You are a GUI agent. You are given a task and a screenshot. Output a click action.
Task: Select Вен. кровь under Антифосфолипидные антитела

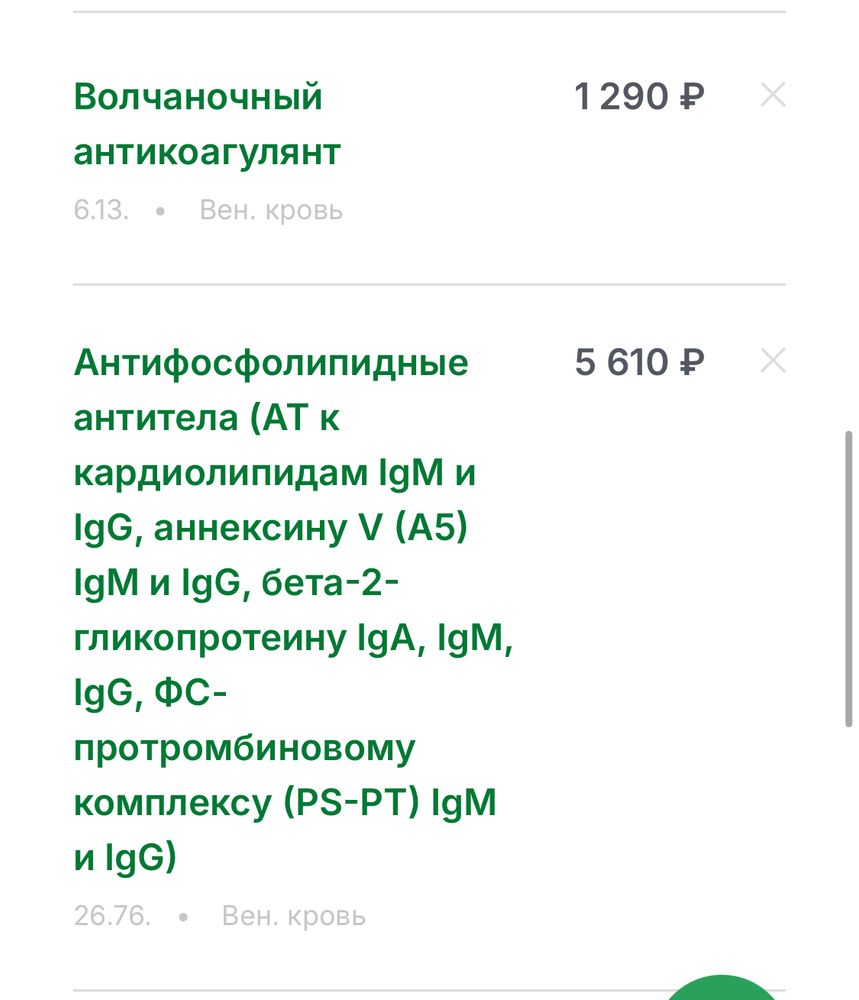tap(290, 916)
